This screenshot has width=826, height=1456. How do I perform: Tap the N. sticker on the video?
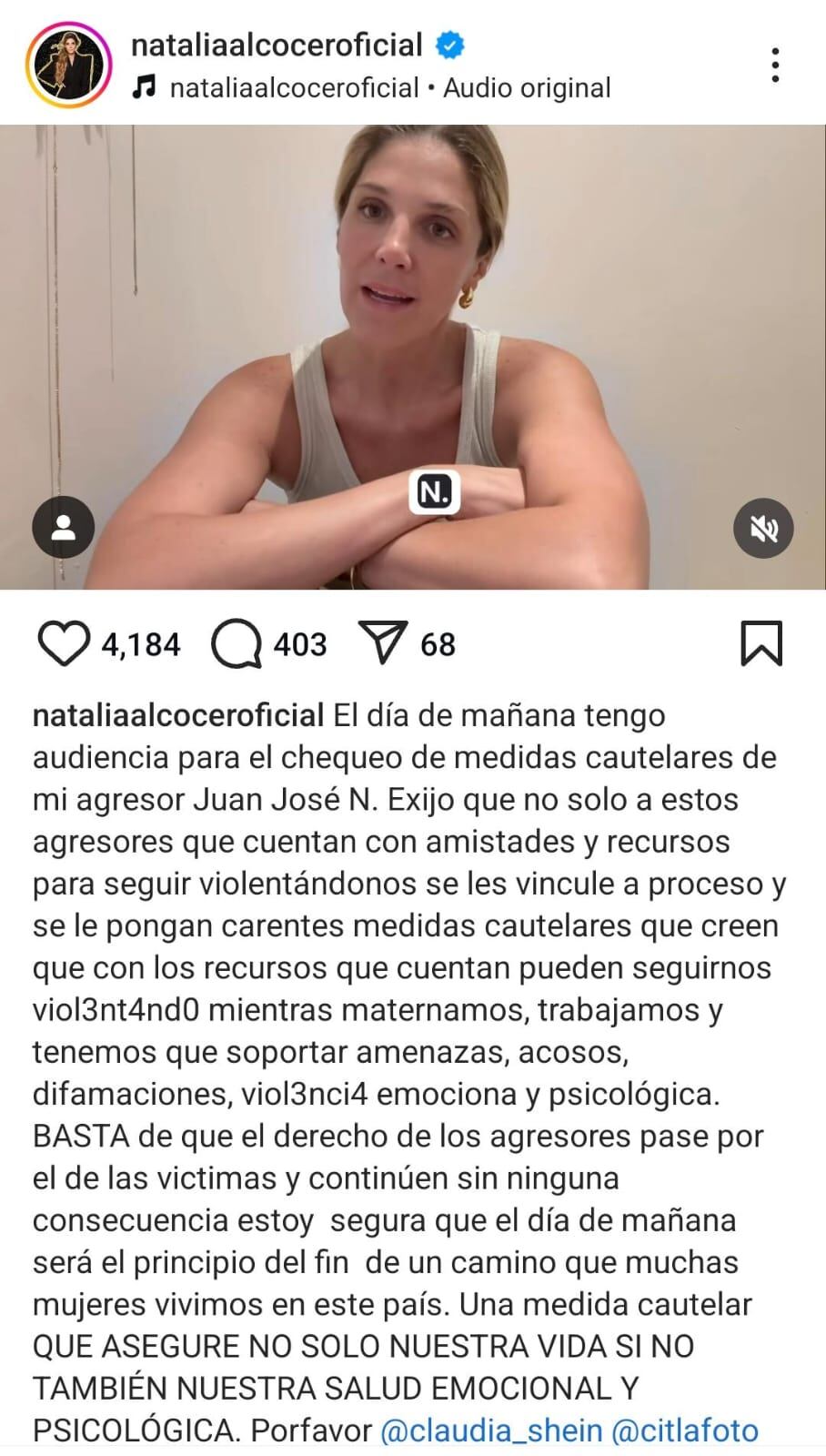coord(434,492)
